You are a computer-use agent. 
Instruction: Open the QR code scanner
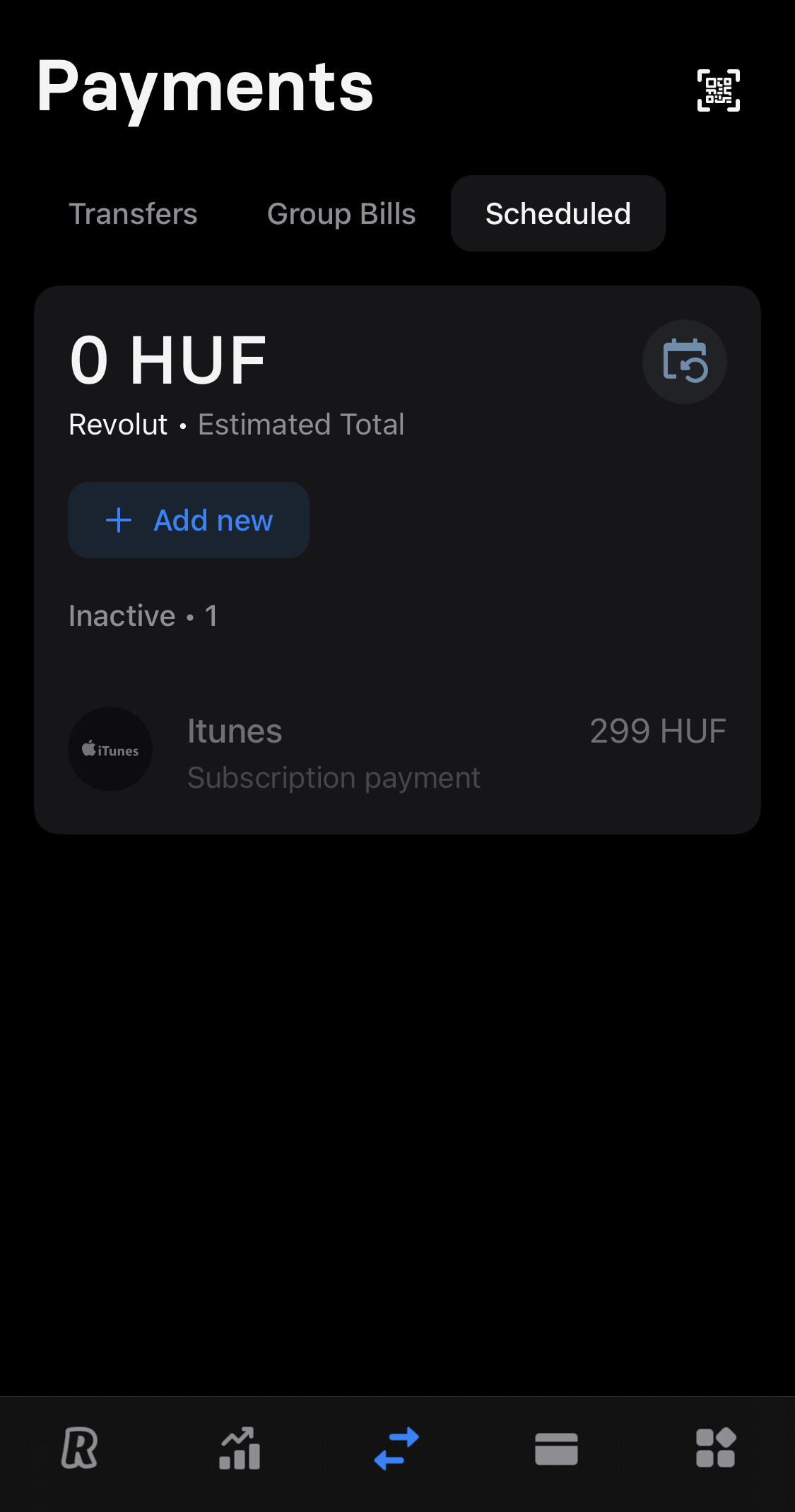click(718, 90)
